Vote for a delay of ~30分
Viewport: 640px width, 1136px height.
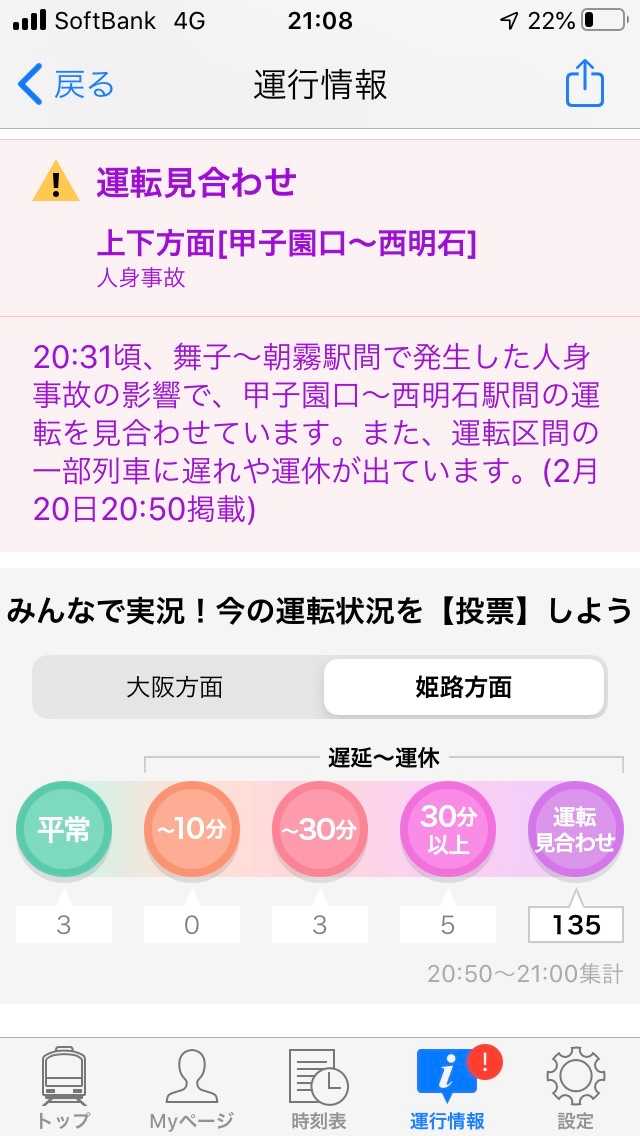[x=320, y=829]
